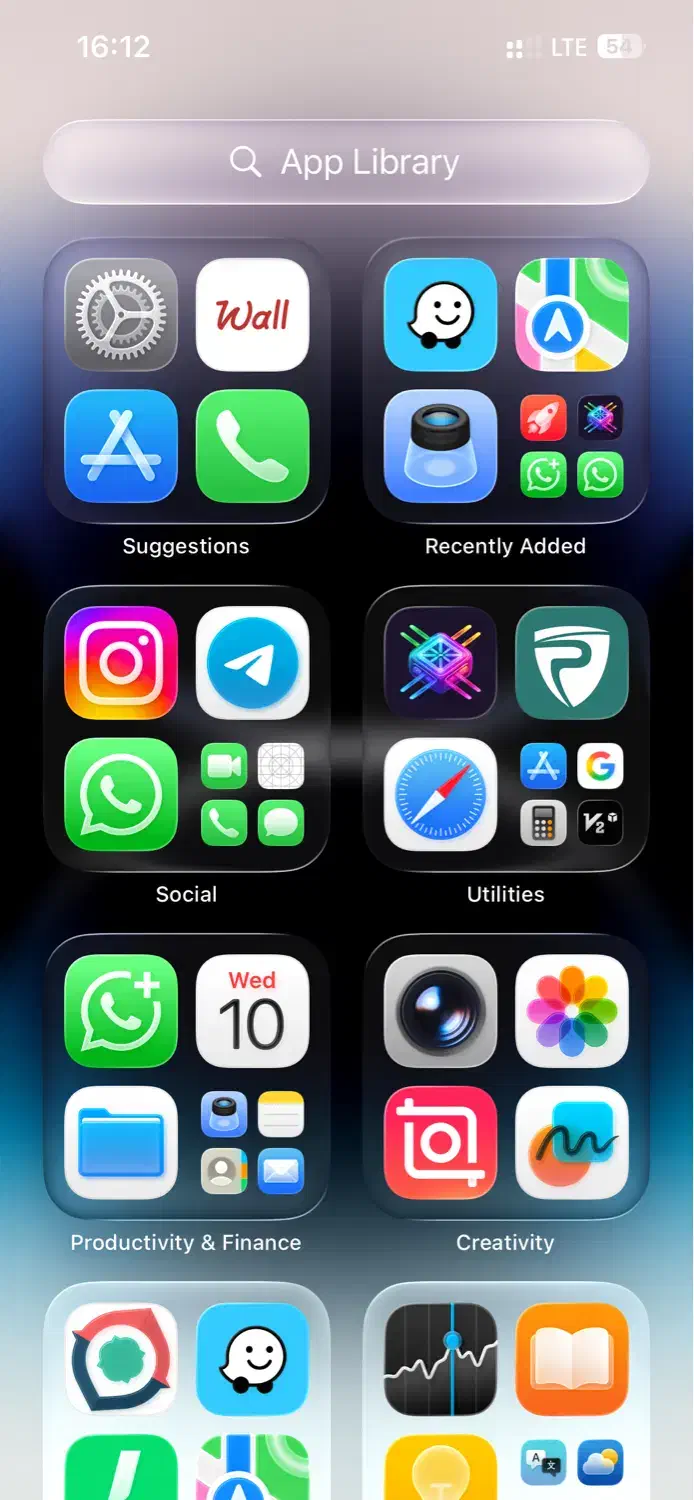
Task: Expand the Utilities folder's small app cluster
Action: coord(572,795)
